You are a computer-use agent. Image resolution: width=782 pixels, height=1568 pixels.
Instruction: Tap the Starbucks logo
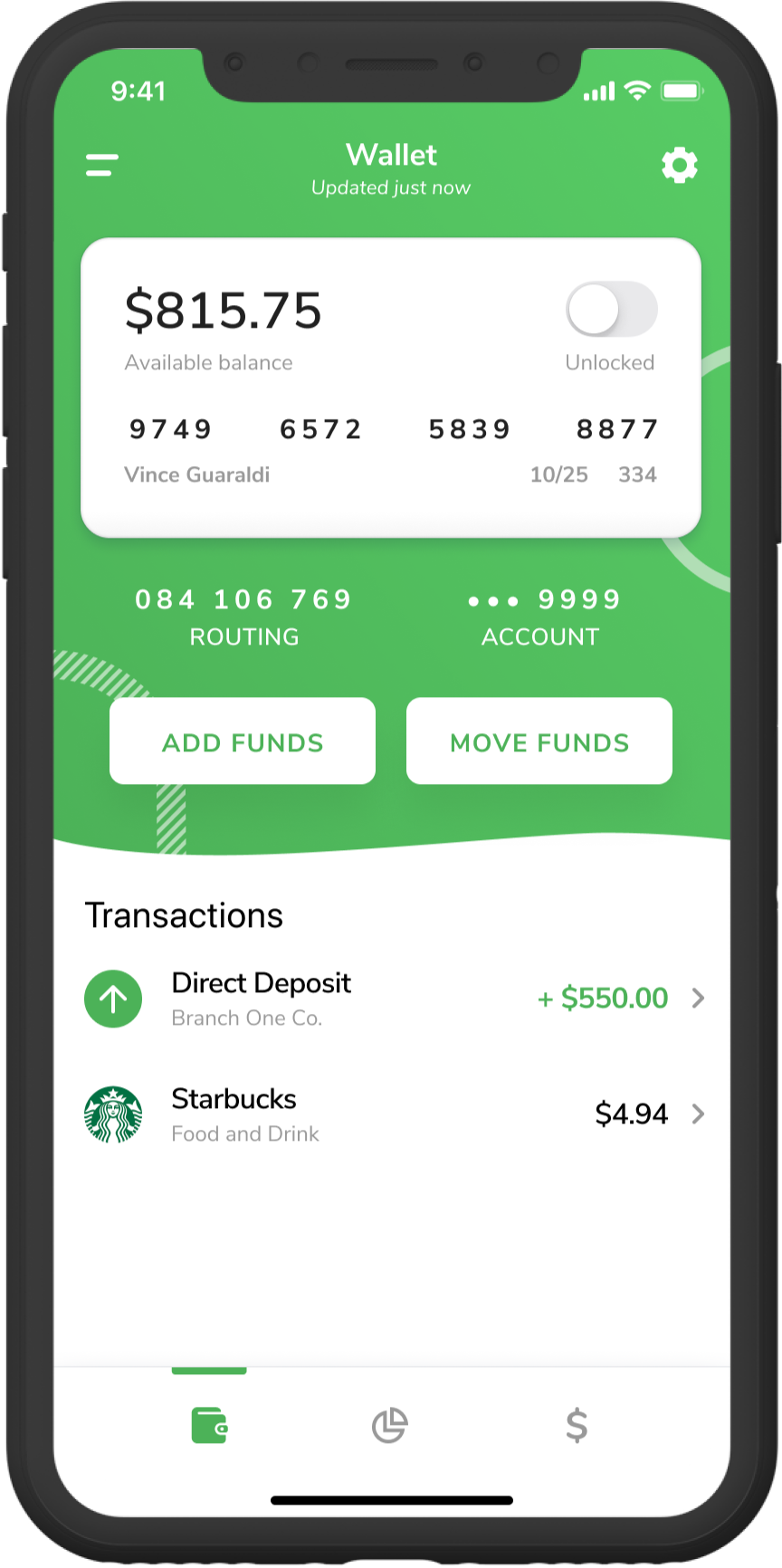(112, 1114)
